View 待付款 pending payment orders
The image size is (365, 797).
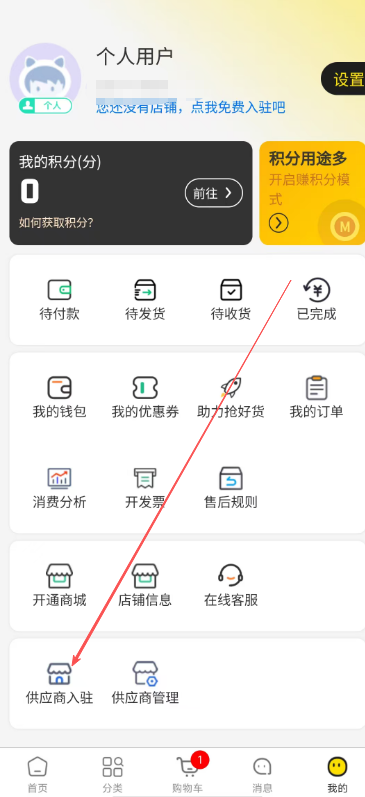[x=59, y=300]
